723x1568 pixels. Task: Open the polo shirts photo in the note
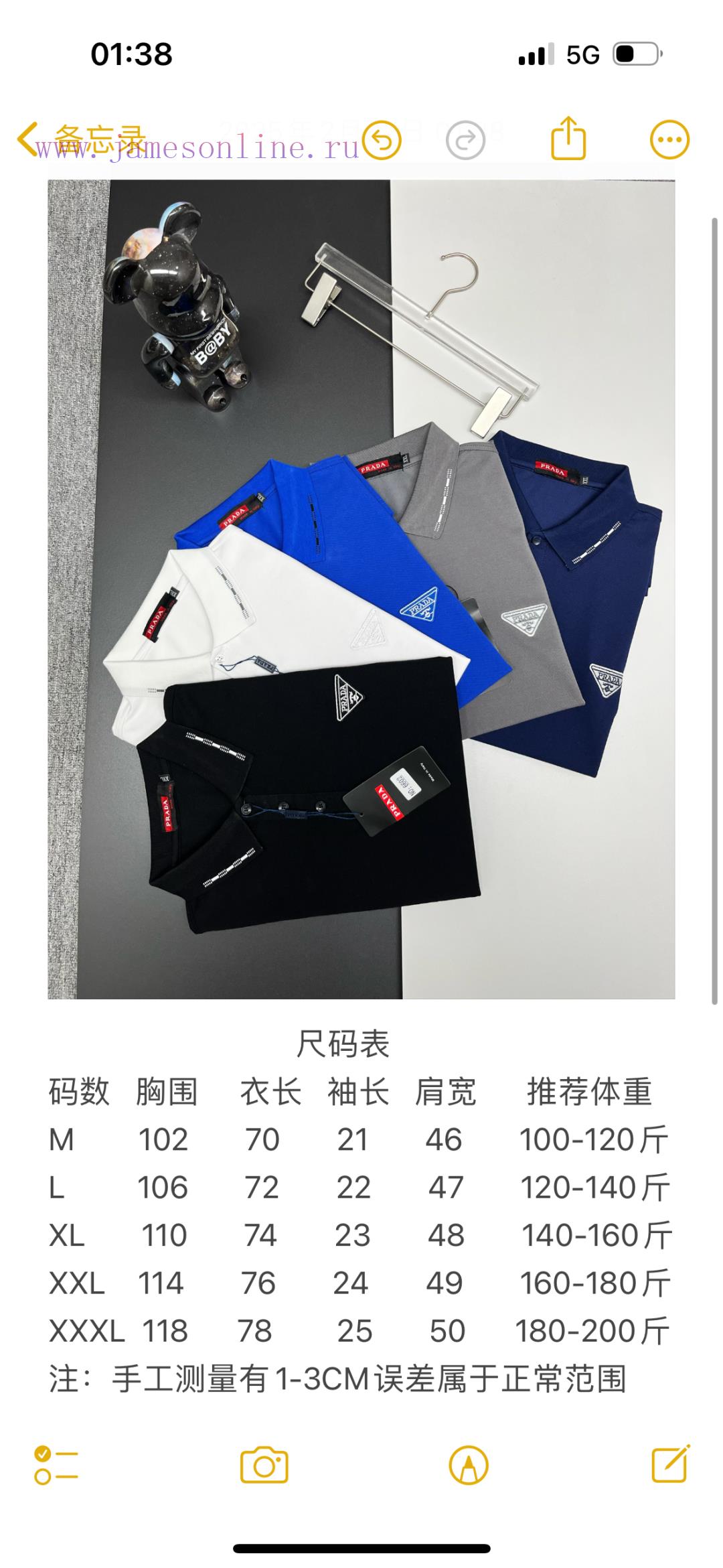tap(361, 589)
